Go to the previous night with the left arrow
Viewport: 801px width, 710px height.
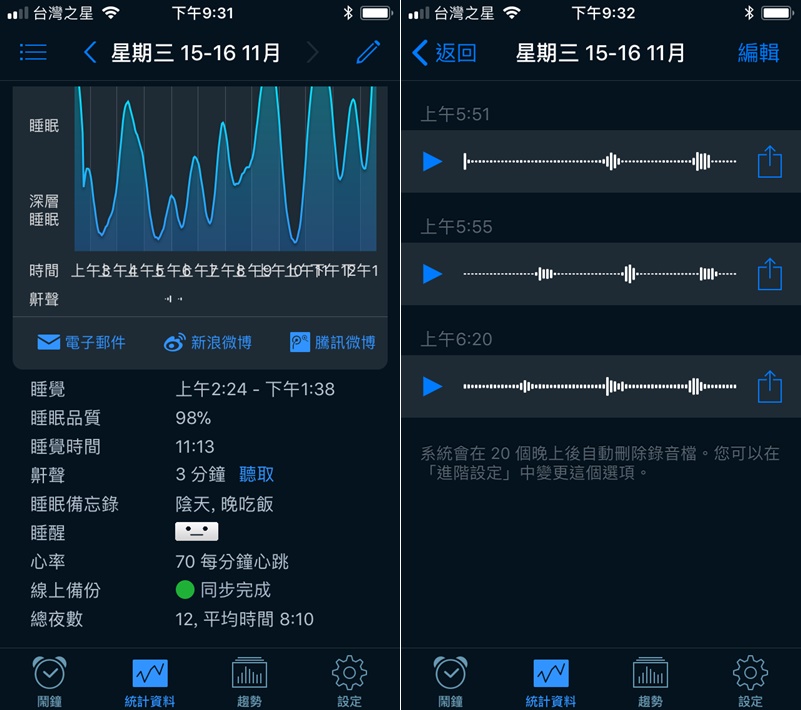click(90, 53)
